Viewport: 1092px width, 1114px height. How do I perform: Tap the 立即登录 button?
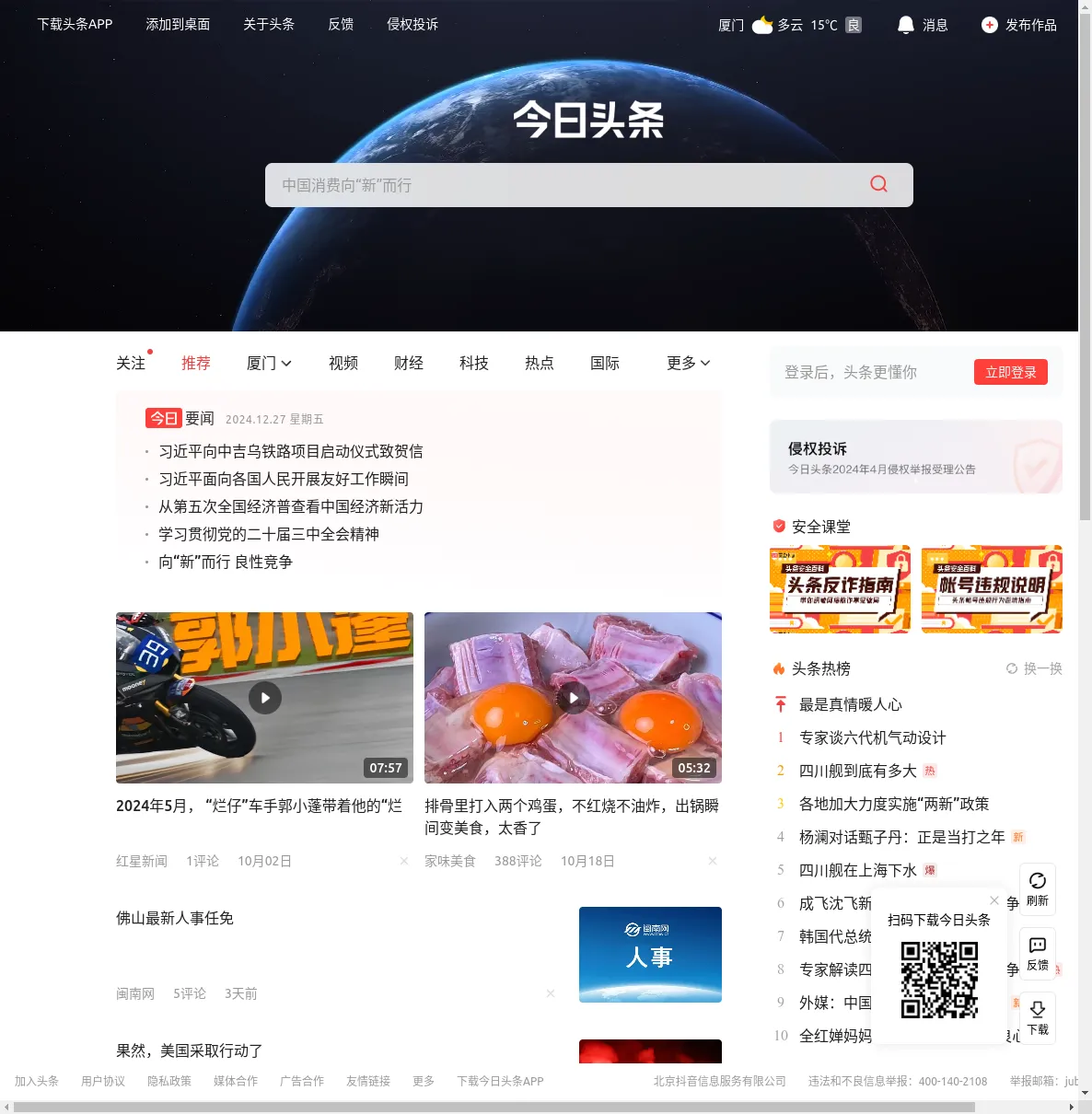click(1010, 372)
